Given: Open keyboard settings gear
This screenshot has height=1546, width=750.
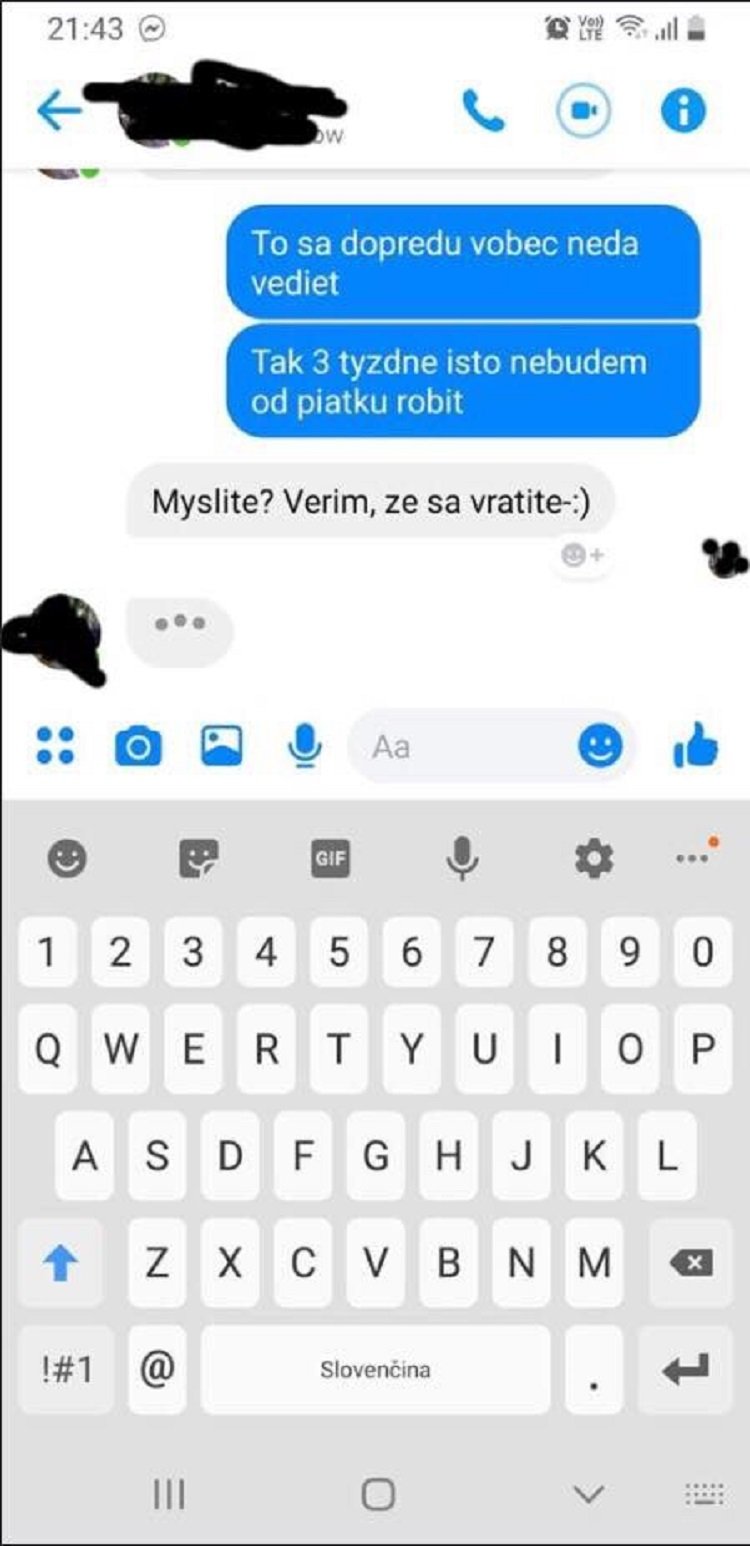Looking at the screenshot, I should (594, 858).
